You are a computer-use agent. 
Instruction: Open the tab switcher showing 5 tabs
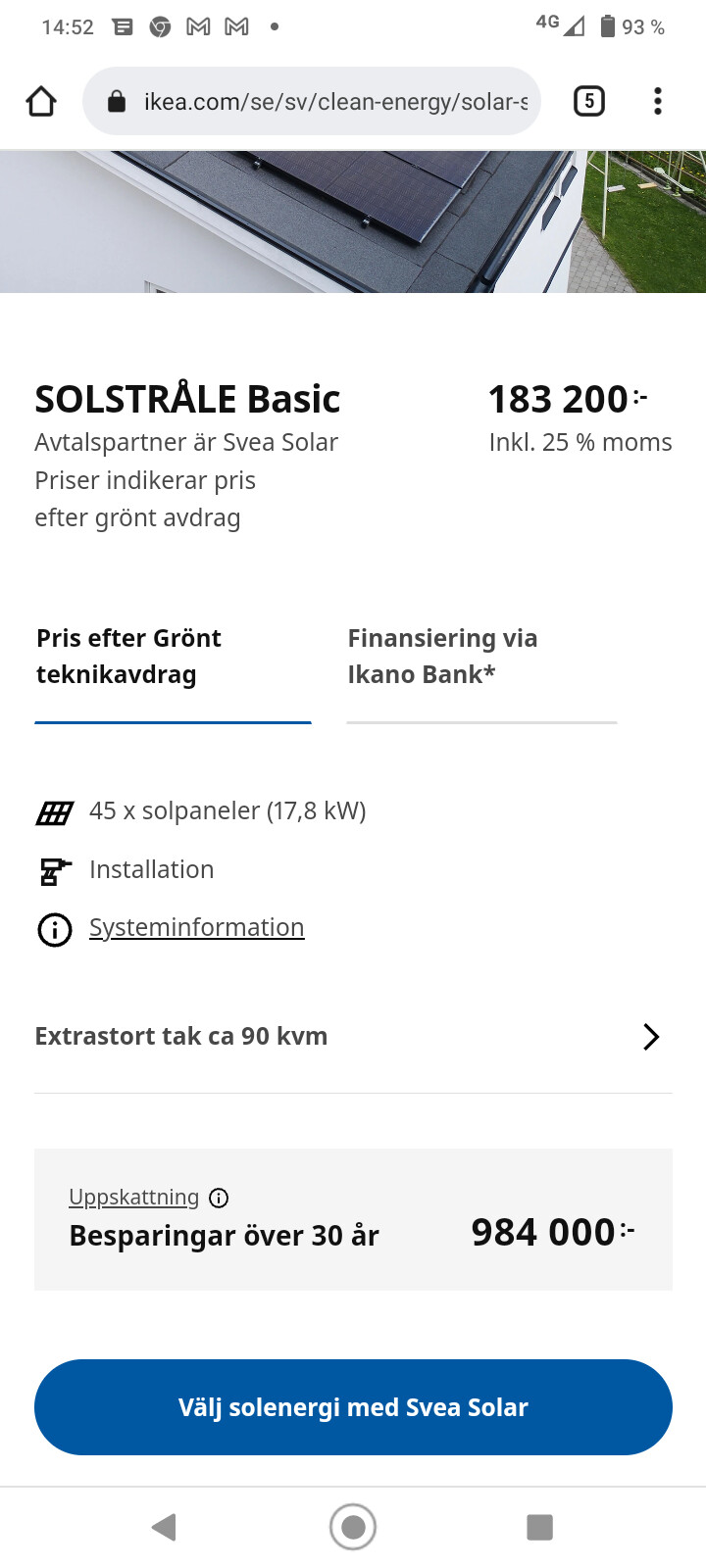tap(588, 101)
